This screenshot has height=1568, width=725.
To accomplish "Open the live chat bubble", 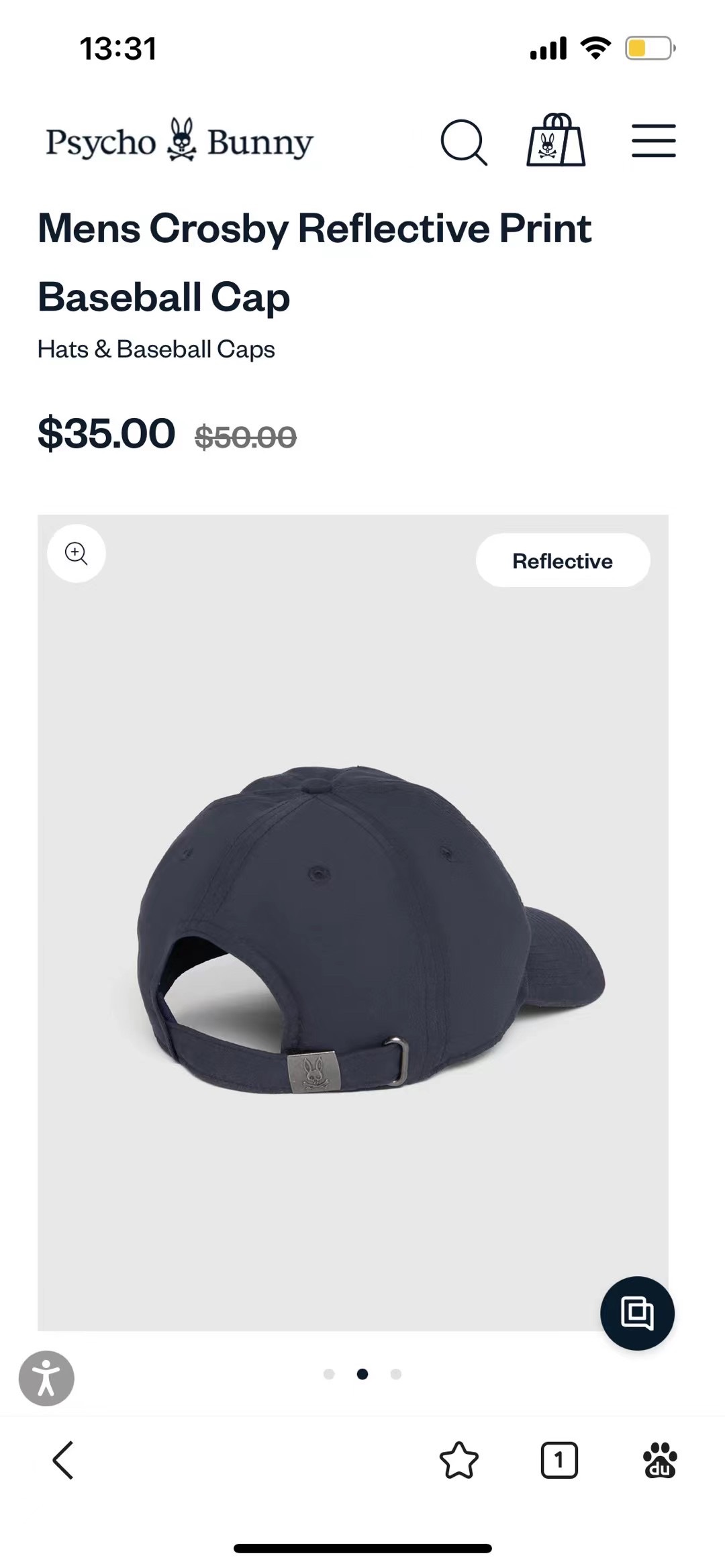I will coord(637,1313).
